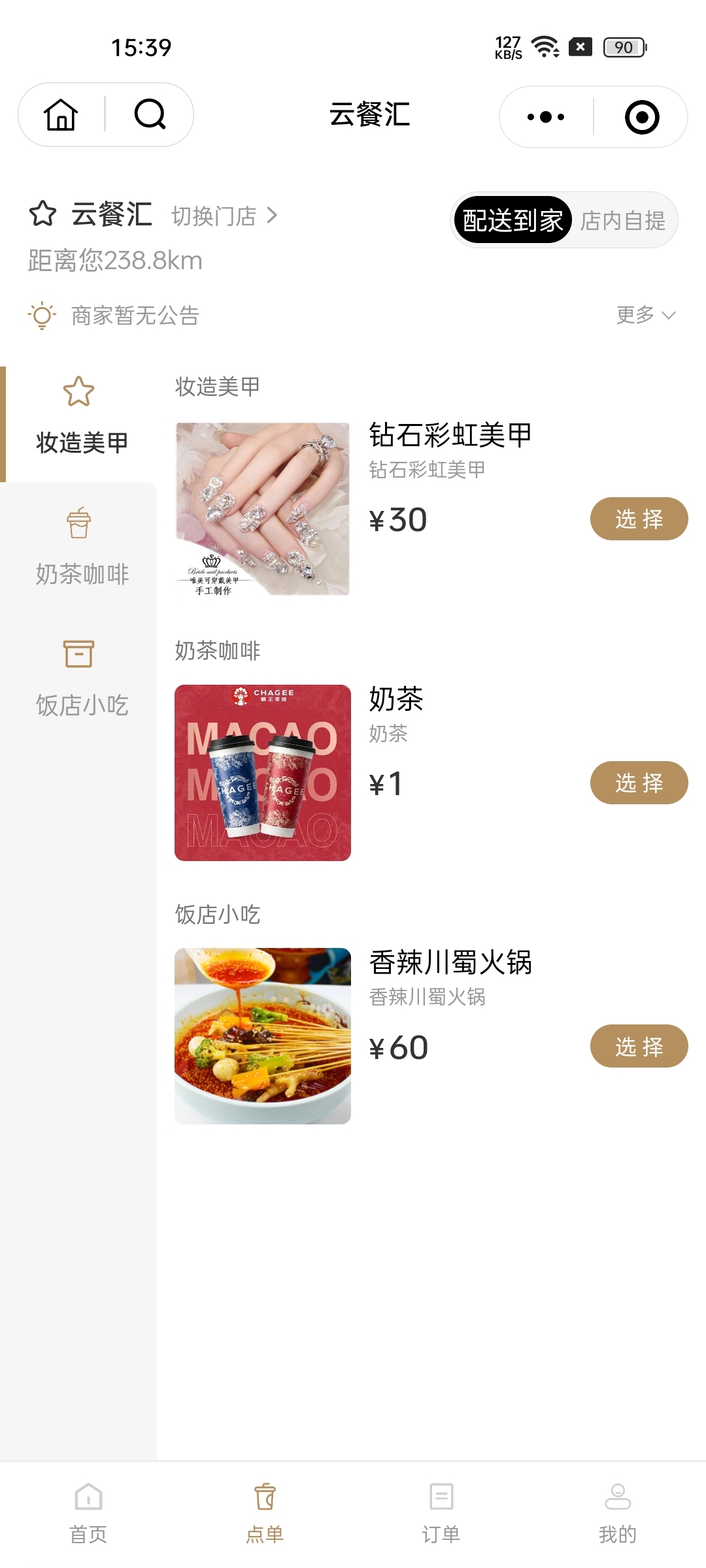This screenshot has width=706, height=1568.
Task: Favorite the store with the star icon
Action: click(x=42, y=214)
